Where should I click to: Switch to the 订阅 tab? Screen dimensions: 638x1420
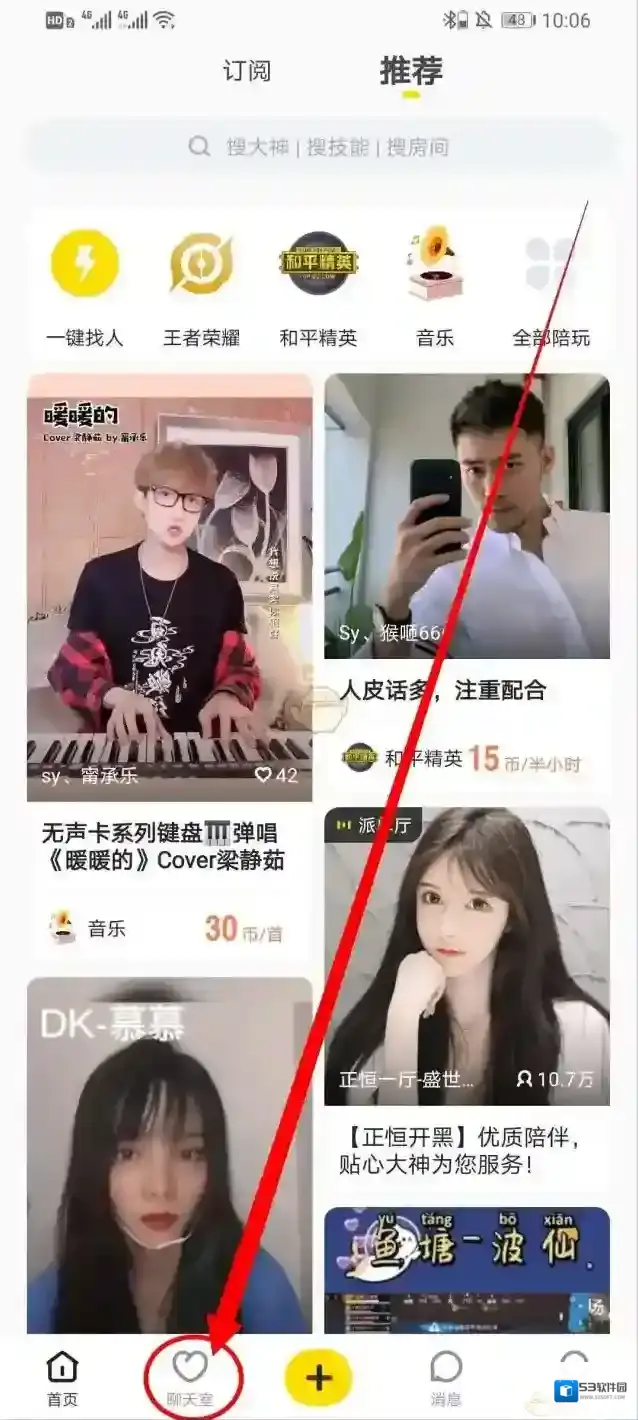pyautogui.click(x=246, y=72)
